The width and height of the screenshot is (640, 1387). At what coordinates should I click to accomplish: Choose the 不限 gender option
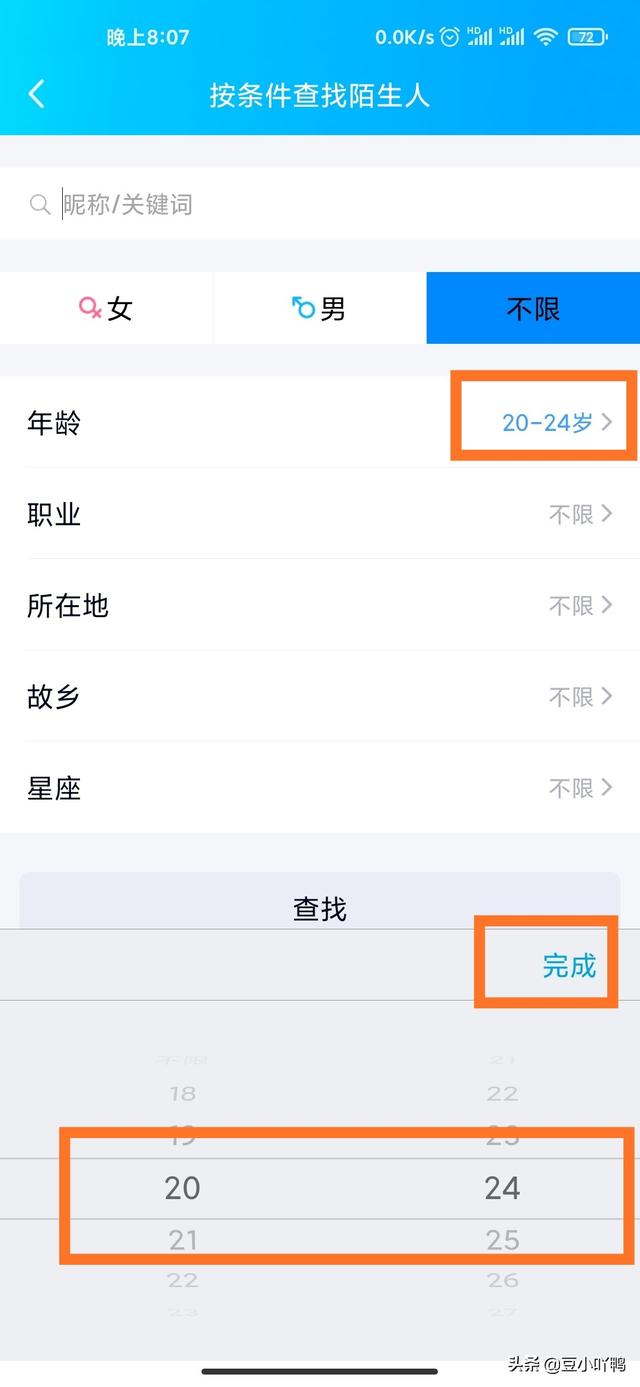[x=533, y=308]
